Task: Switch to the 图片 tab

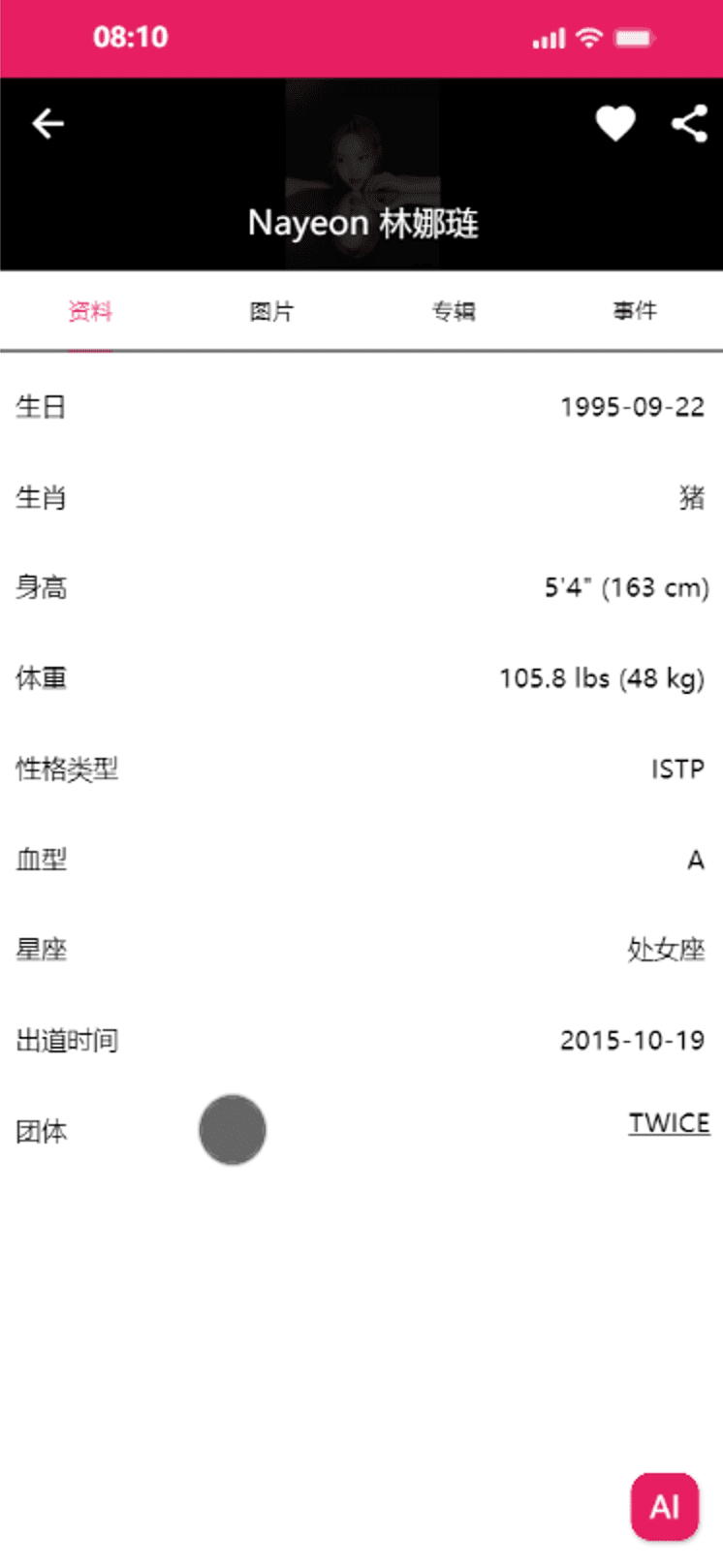Action: click(271, 311)
